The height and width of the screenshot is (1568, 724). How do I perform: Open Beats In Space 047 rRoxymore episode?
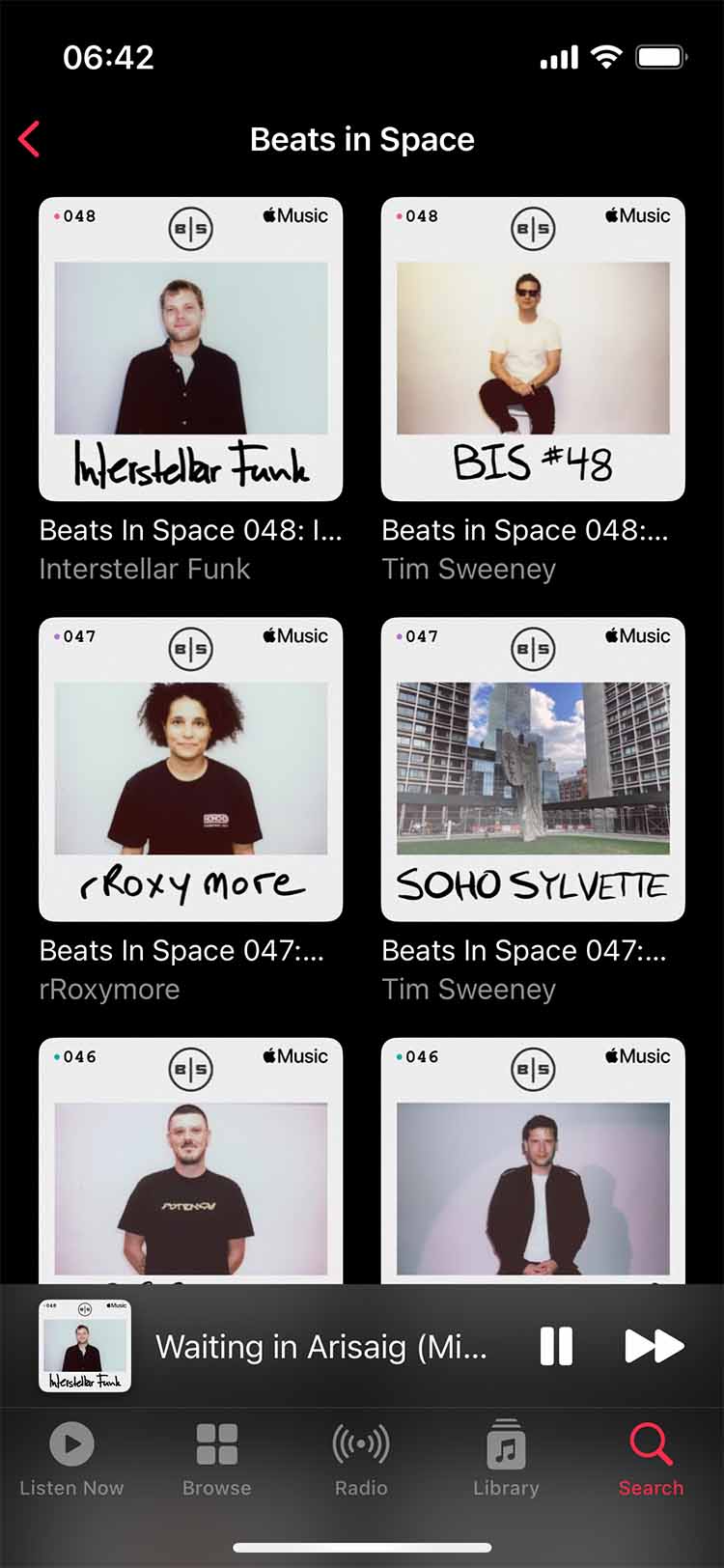(190, 770)
